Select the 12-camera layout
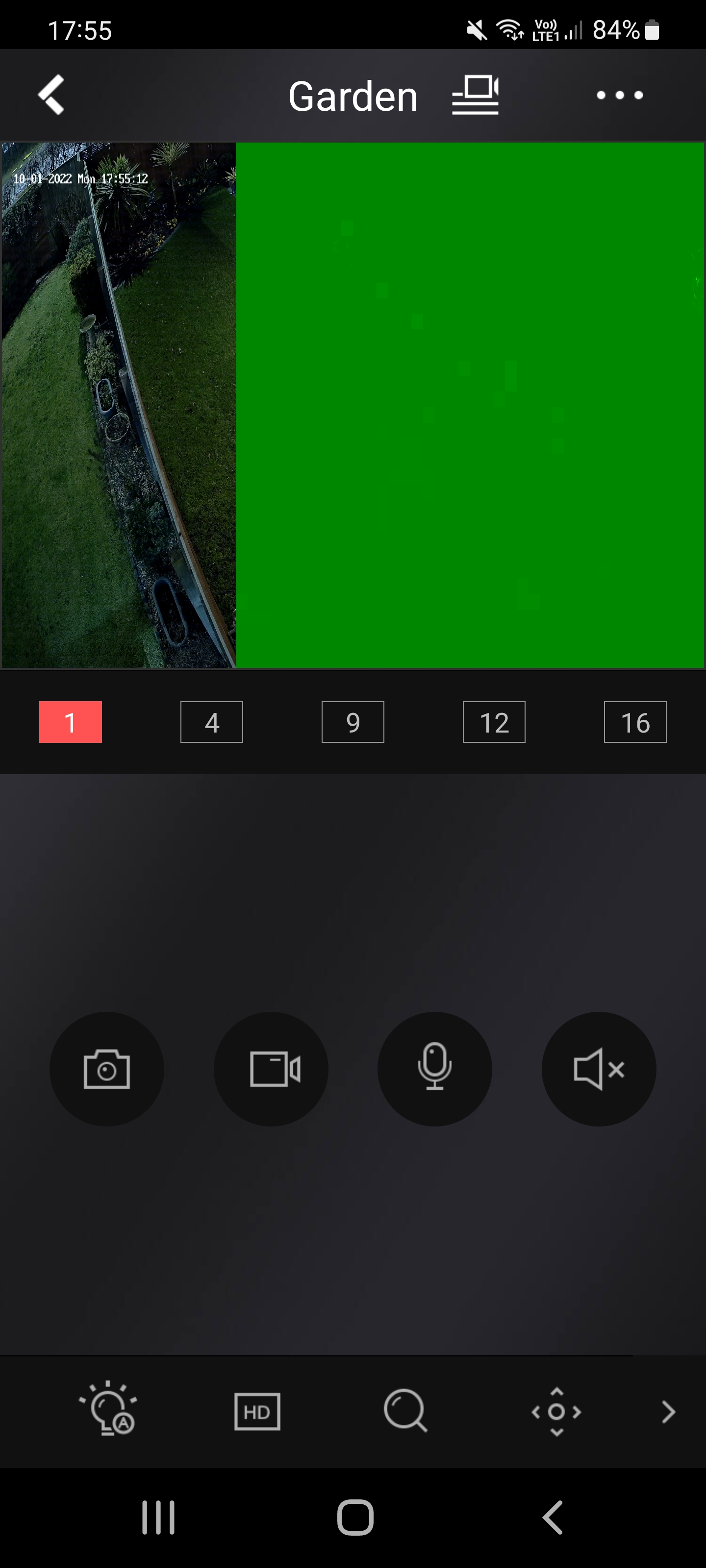Screen dimensions: 706x1568 (493, 722)
